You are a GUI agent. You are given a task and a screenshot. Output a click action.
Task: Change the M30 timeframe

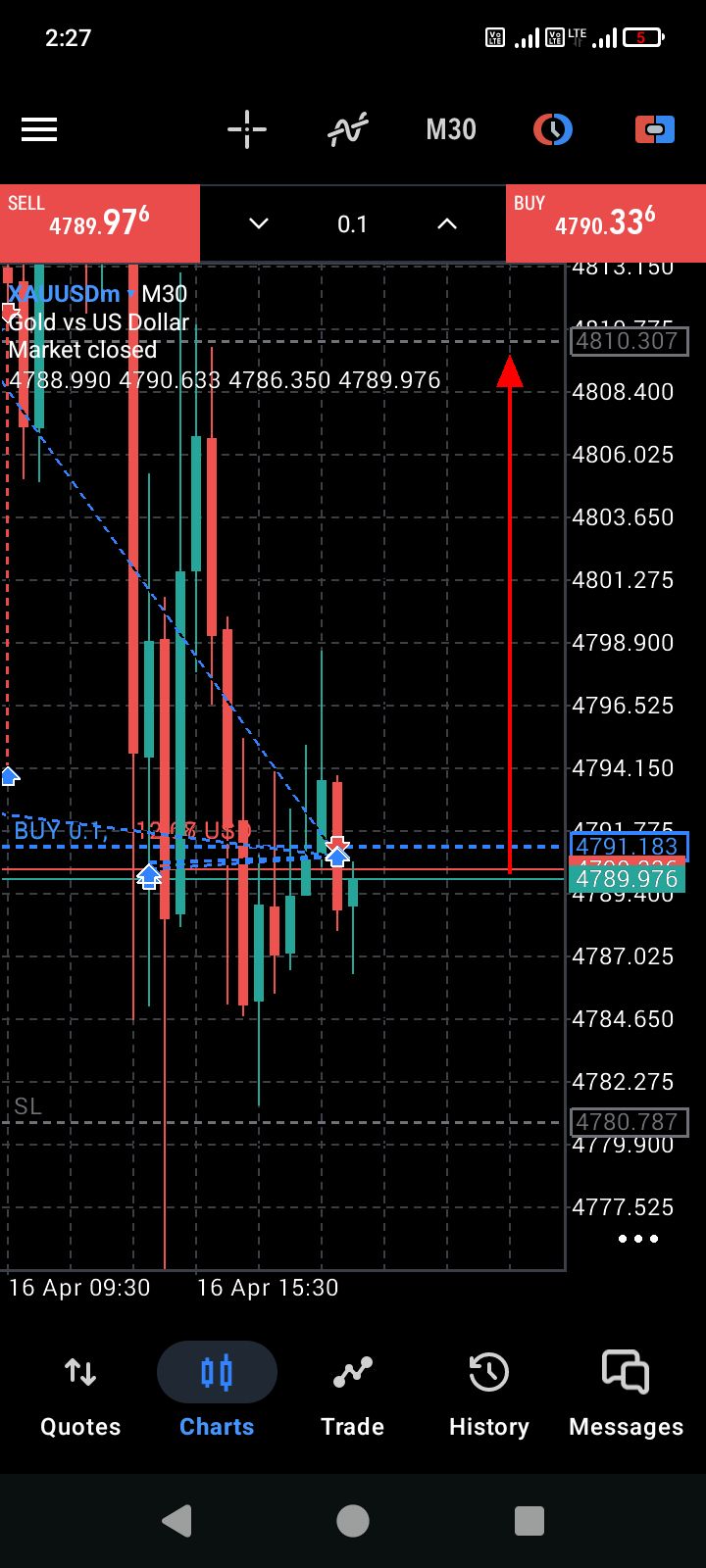(x=451, y=129)
